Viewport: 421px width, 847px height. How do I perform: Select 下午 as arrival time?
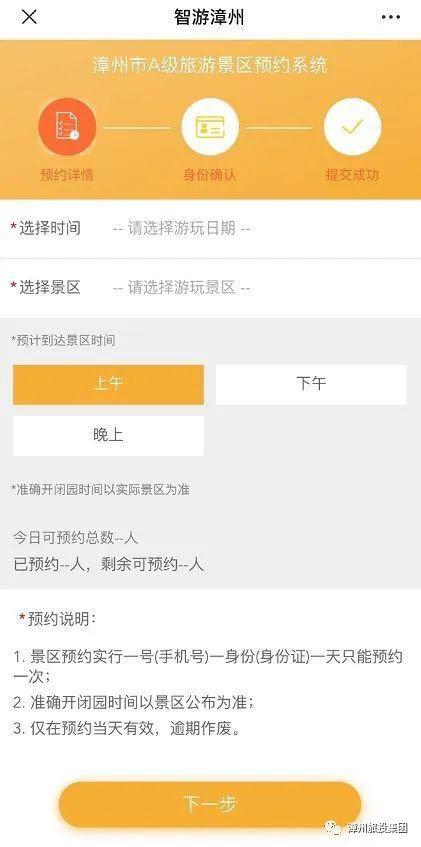311,385
